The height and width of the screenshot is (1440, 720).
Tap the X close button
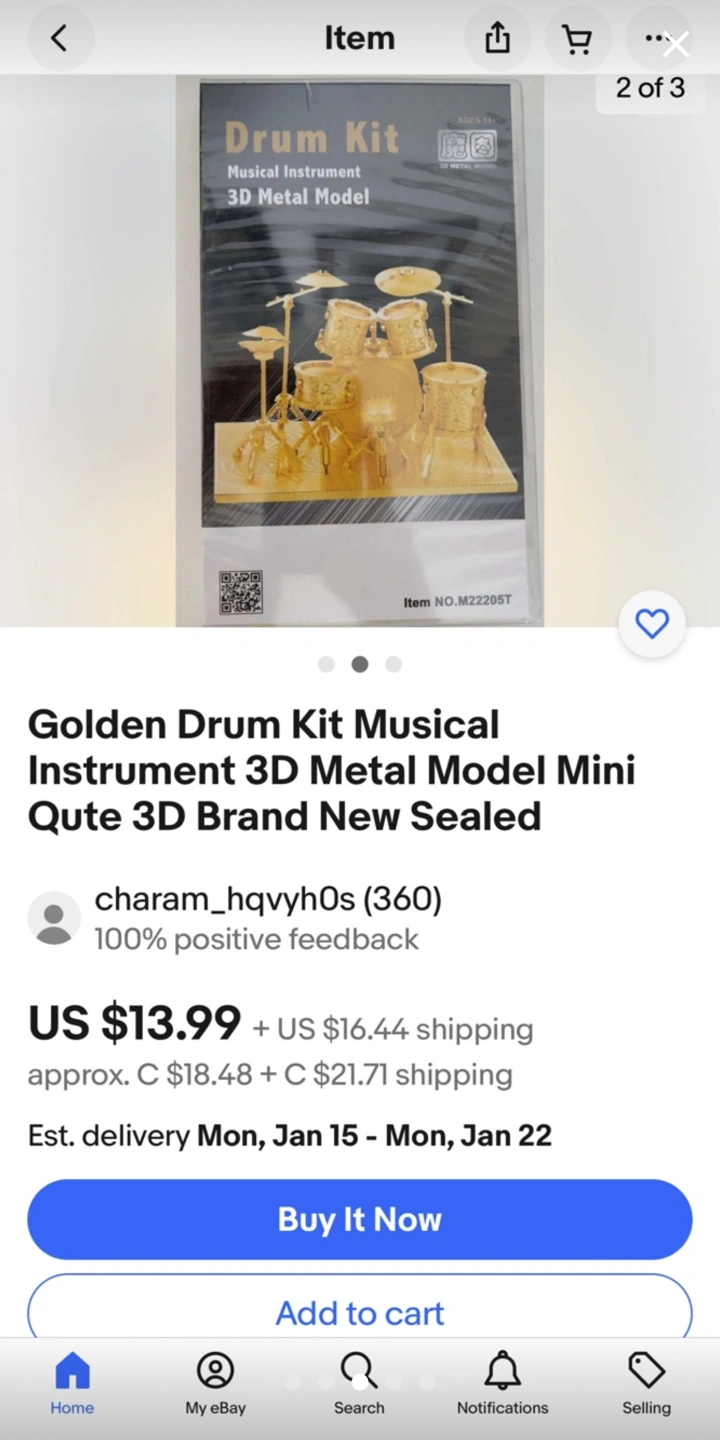(676, 44)
